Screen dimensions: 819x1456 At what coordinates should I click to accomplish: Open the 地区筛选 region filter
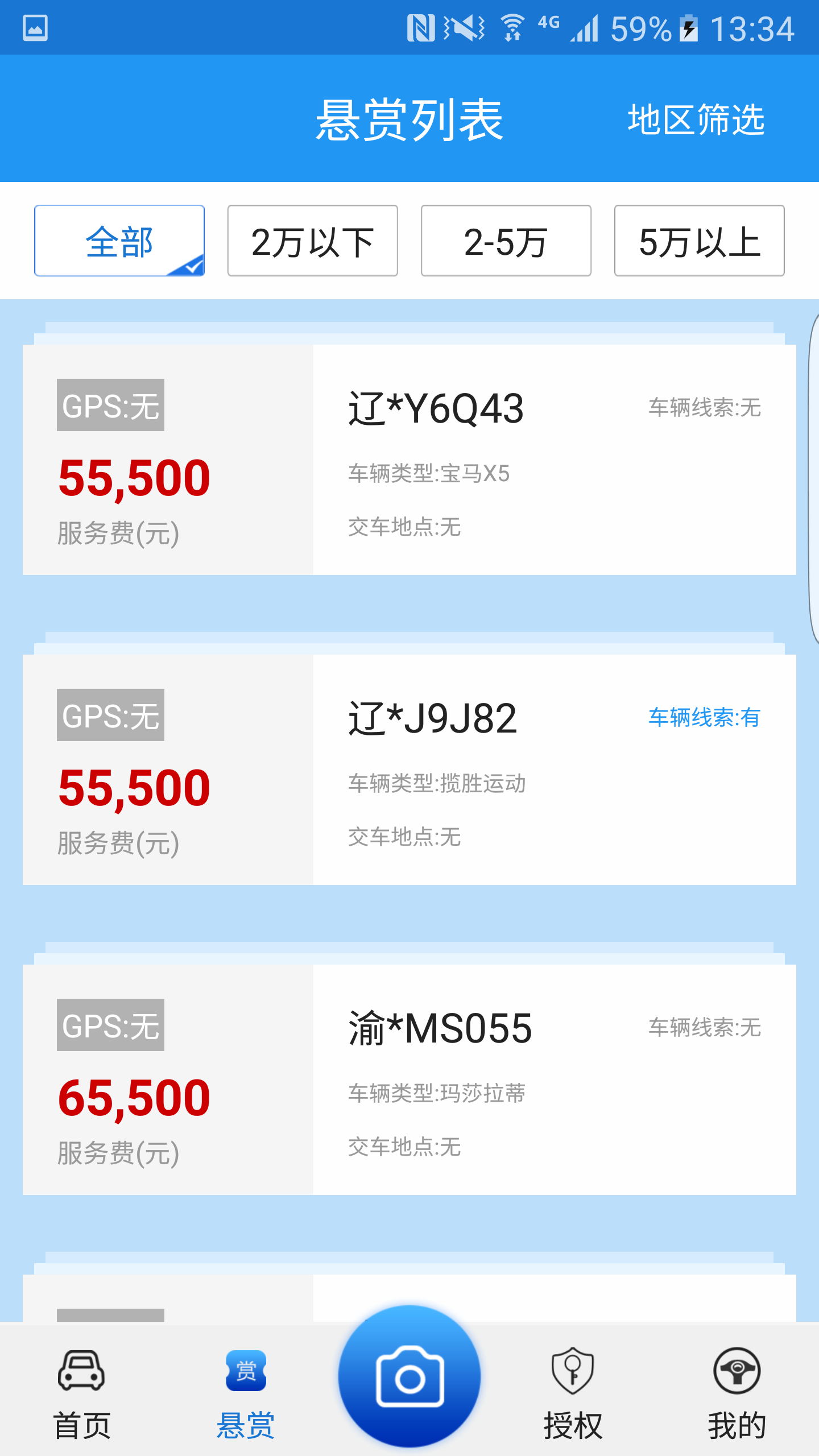point(696,120)
